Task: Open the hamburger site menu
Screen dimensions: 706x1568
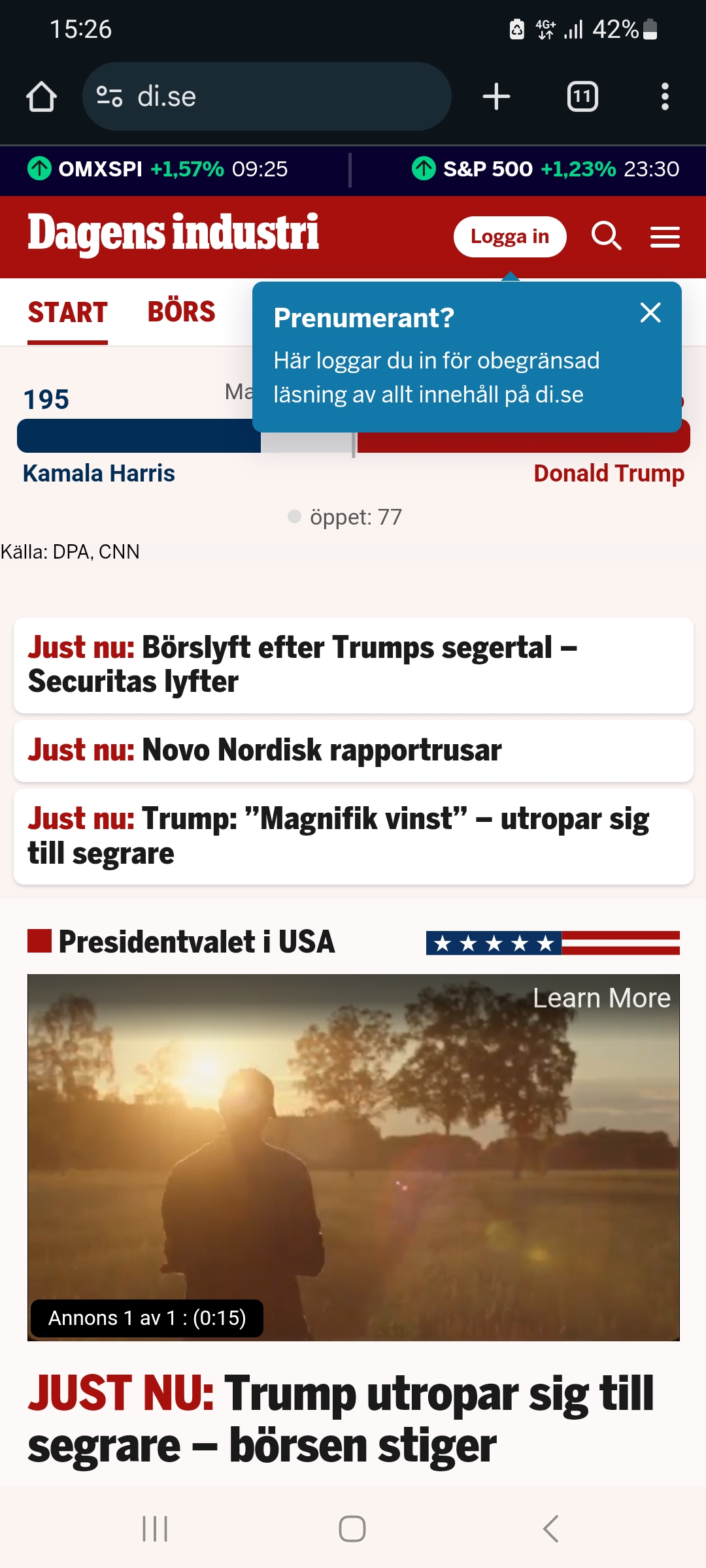Action: click(665, 237)
